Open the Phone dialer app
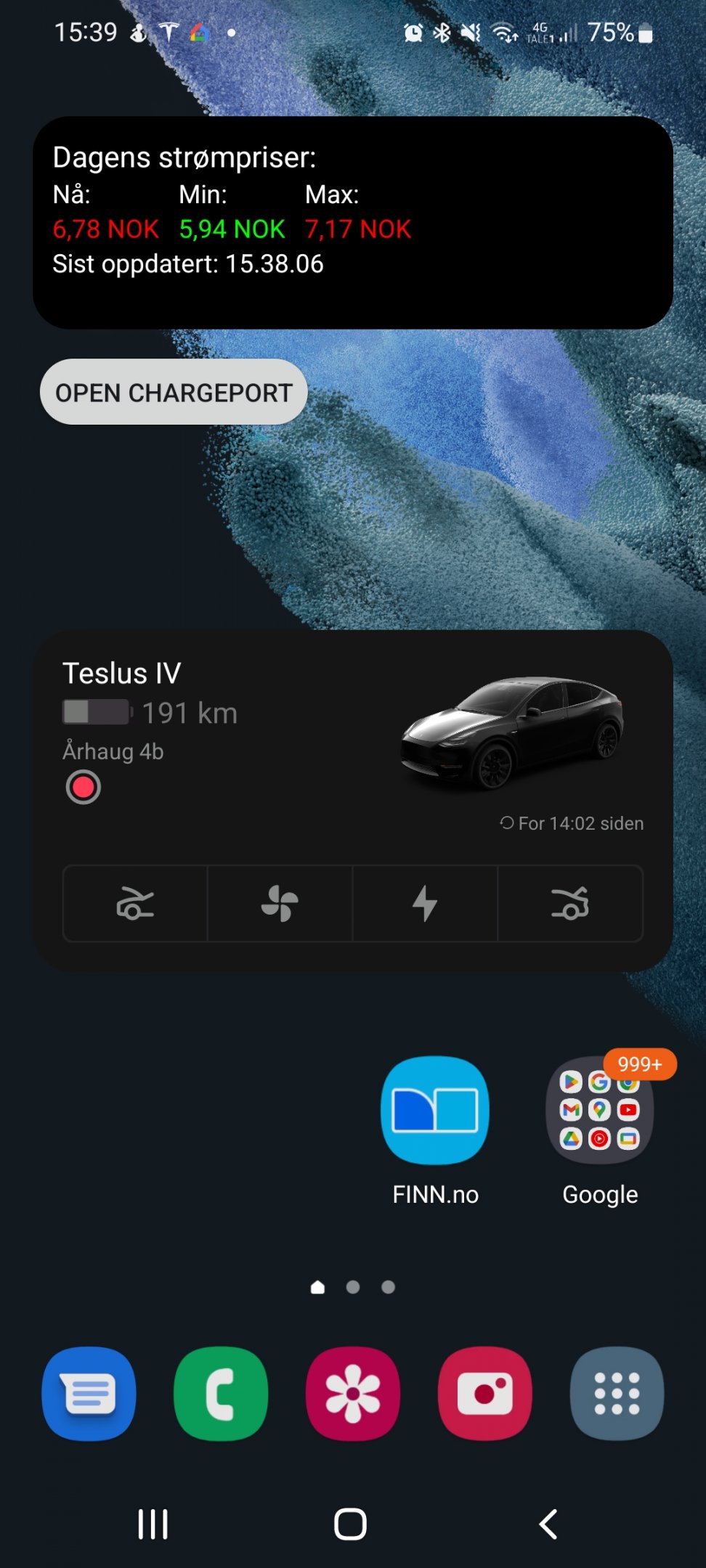Screen dimensions: 706x1568 pos(221,1393)
